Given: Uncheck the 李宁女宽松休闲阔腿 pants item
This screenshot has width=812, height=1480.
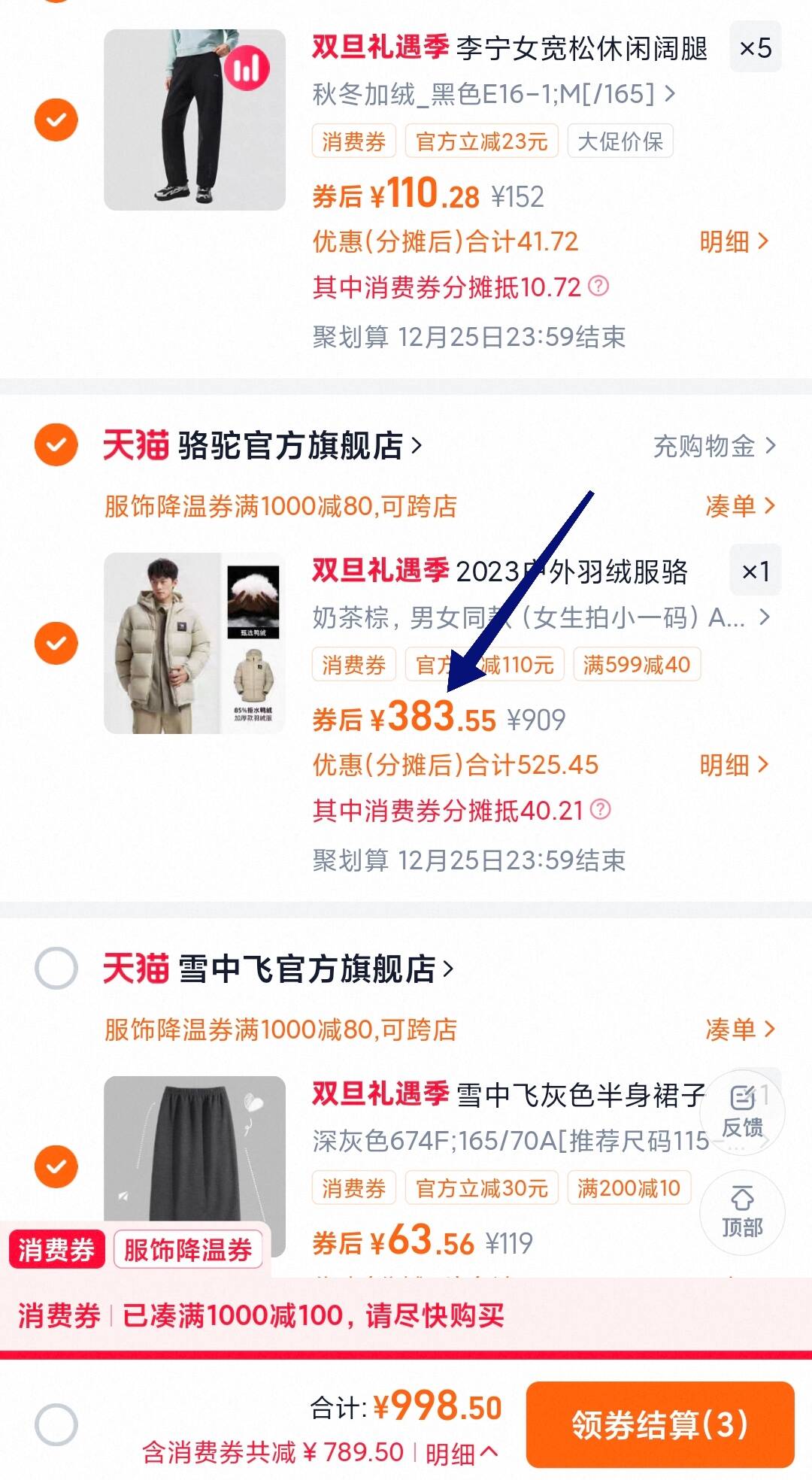Looking at the screenshot, I should (56, 120).
